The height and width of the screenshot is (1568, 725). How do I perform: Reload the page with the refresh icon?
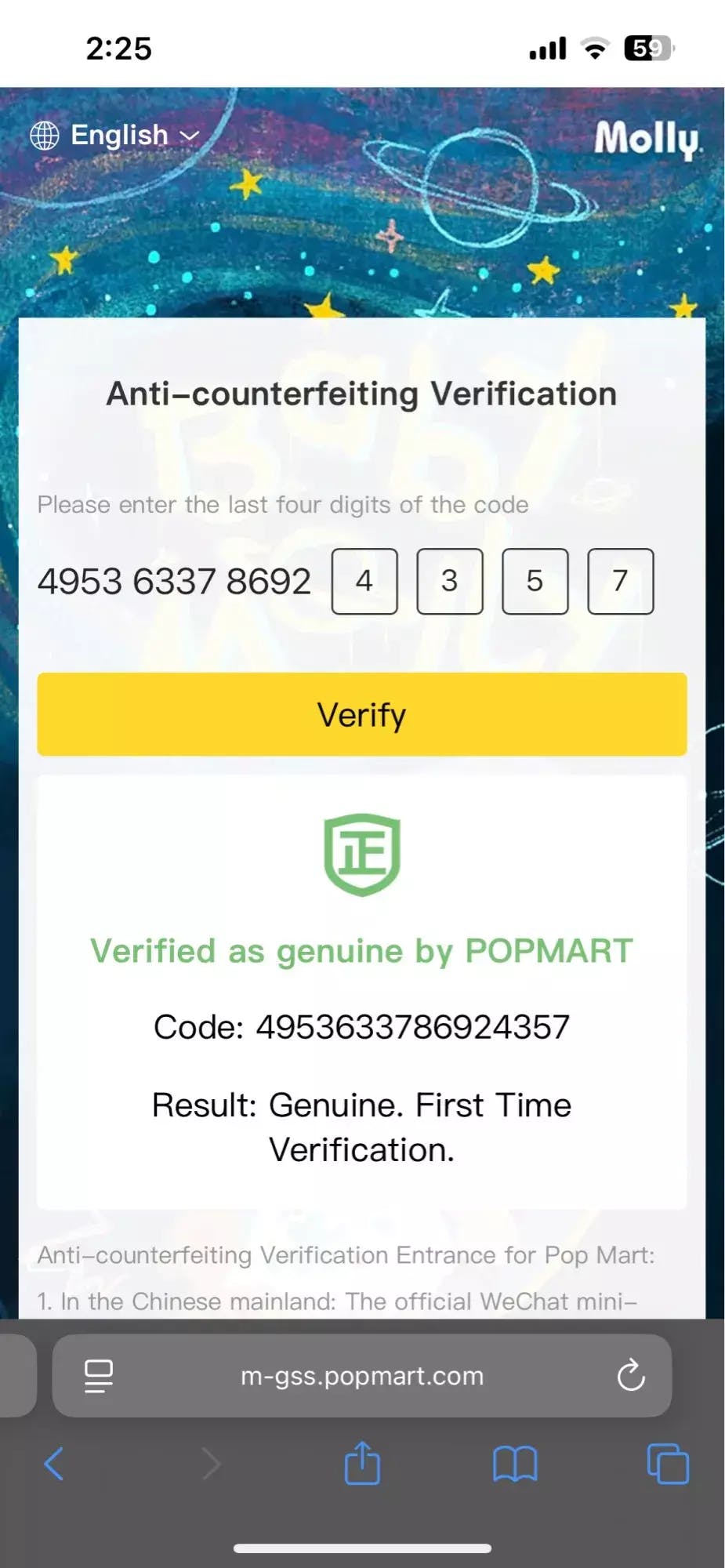(630, 1376)
